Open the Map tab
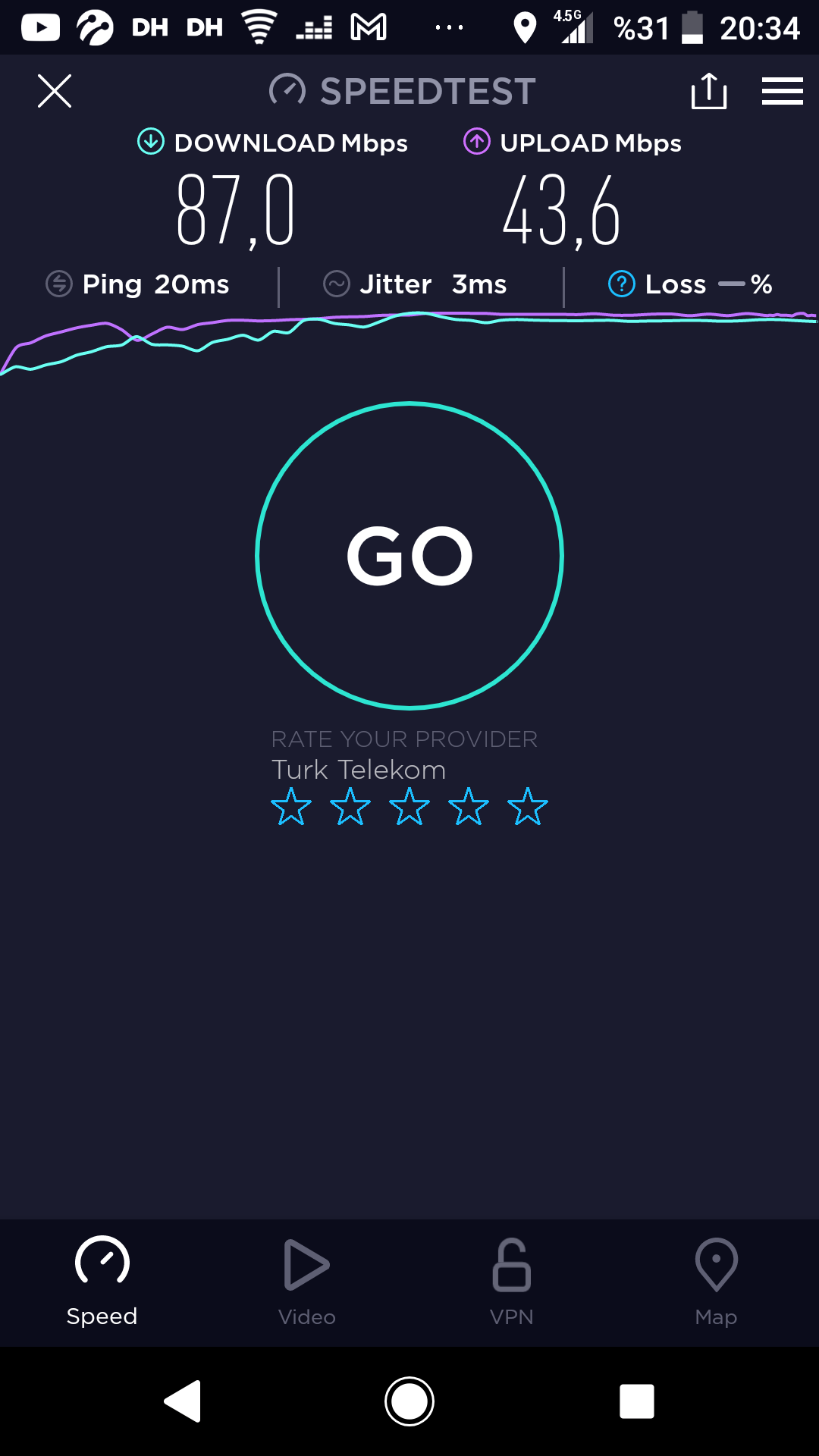 coord(717,1282)
